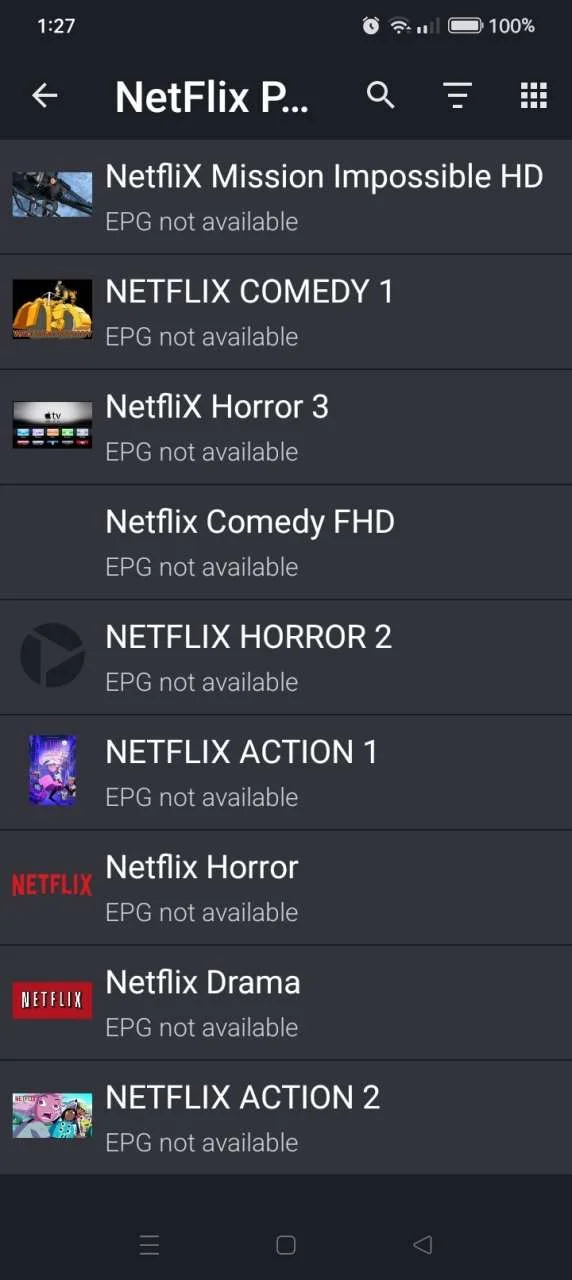Viewport: 572px width, 1280px height.
Task: Choose NETFLIX HORROR 2 from the list
Action: (x=286, y=657)
